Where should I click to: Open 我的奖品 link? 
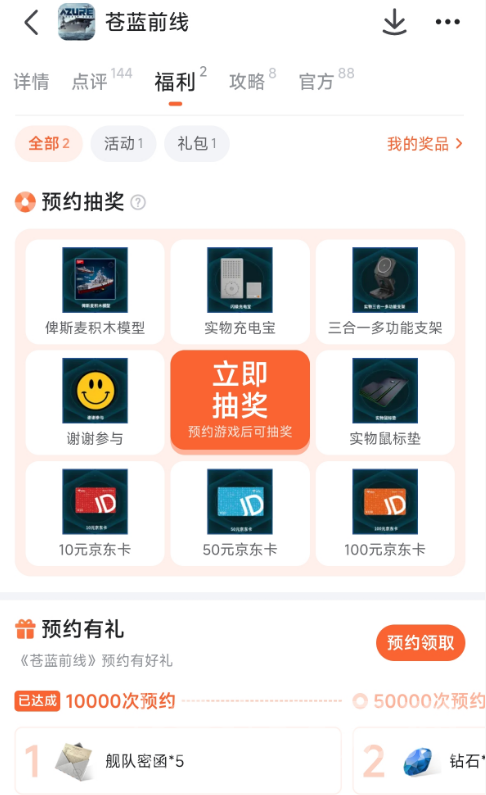(x=425, y=144)
